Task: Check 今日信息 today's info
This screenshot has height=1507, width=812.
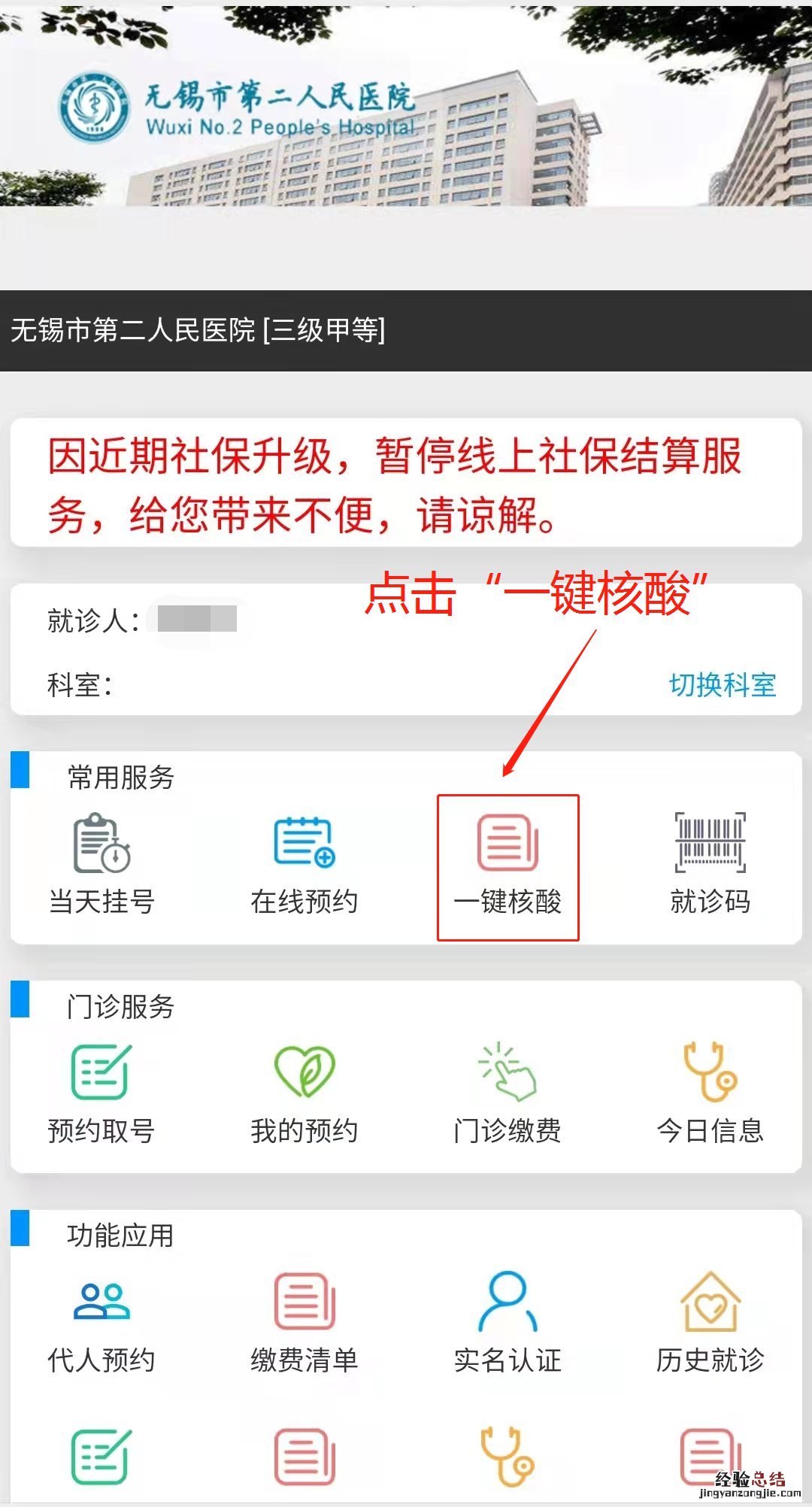Action: [x=710, y=1094]
